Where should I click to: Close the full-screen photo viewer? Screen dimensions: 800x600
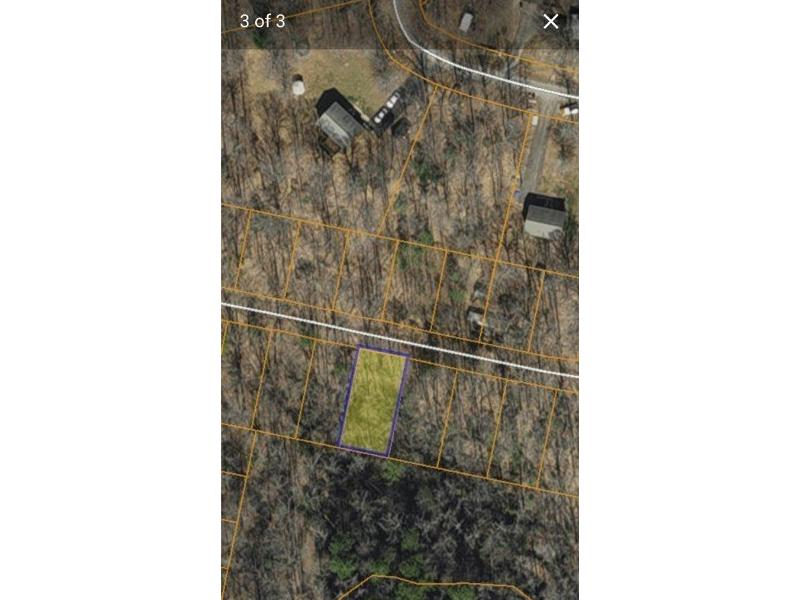tap(551, 21)
